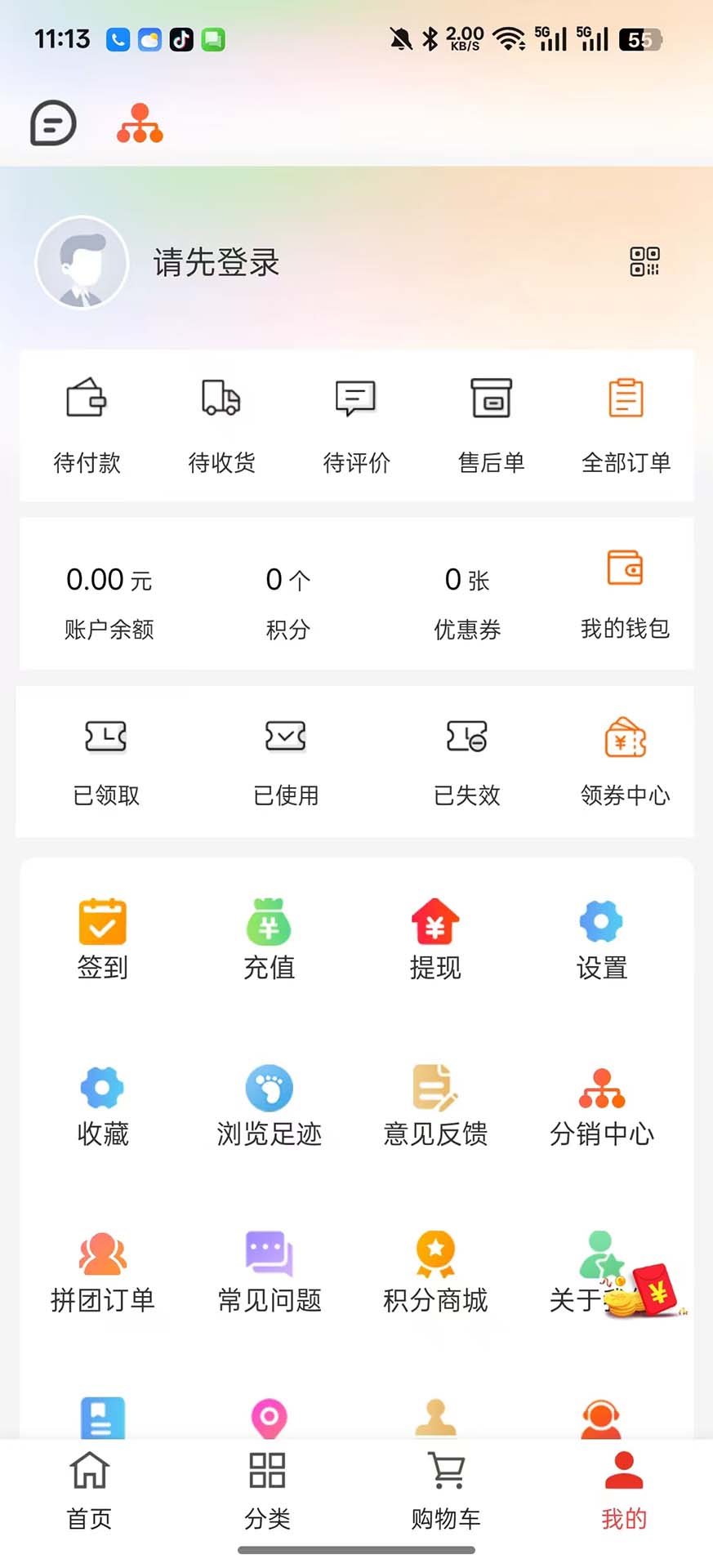Open the 分销中心 distribution center
The image size is (713, 1568).
[602, 1102]
